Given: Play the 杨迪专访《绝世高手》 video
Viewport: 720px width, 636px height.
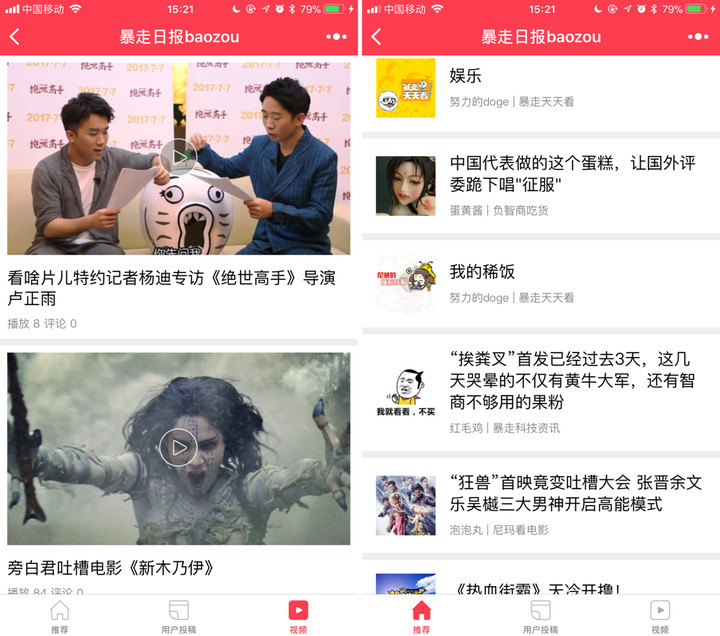Looking at the screenshot, I should 178,156.
